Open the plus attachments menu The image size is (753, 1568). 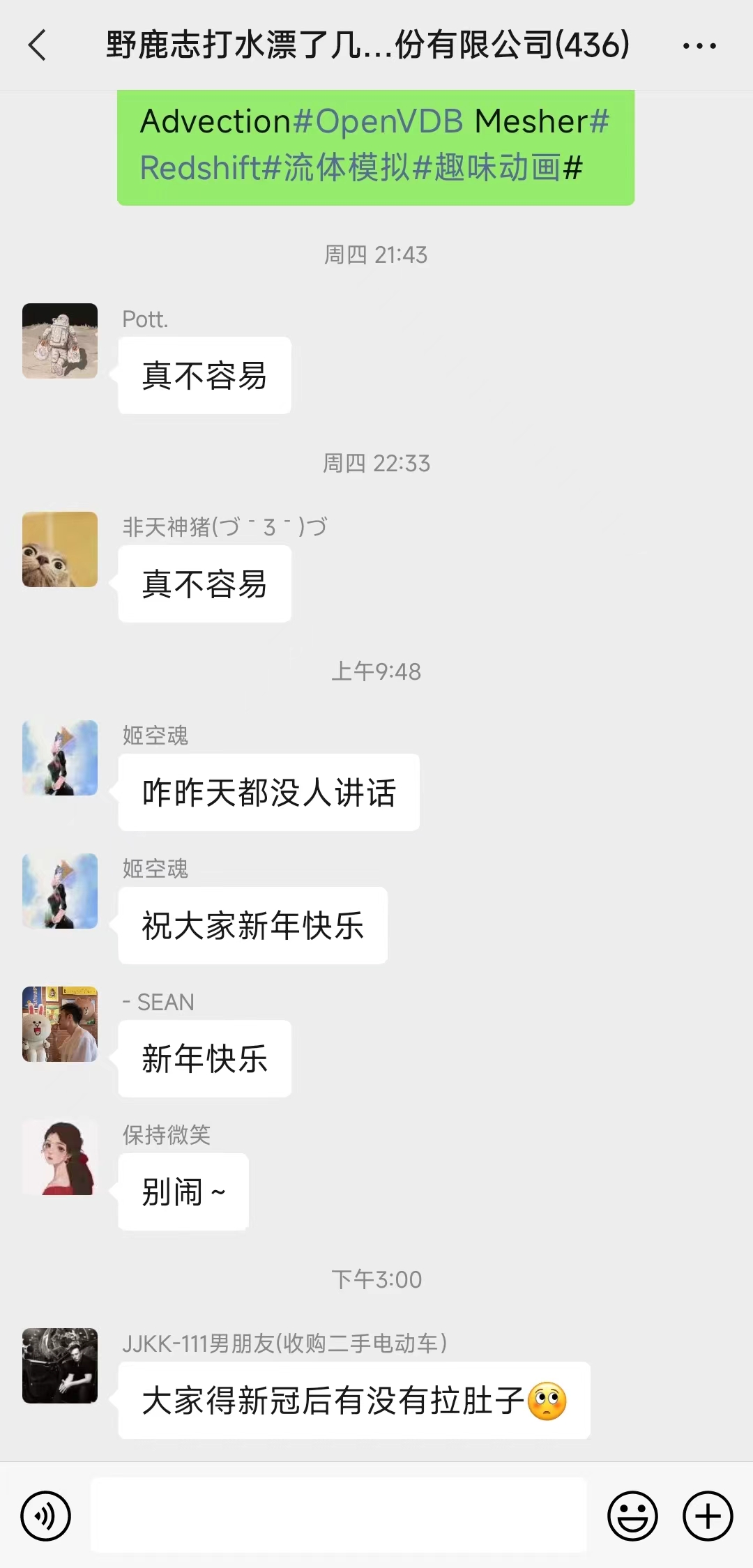[x=708, y=1516]
